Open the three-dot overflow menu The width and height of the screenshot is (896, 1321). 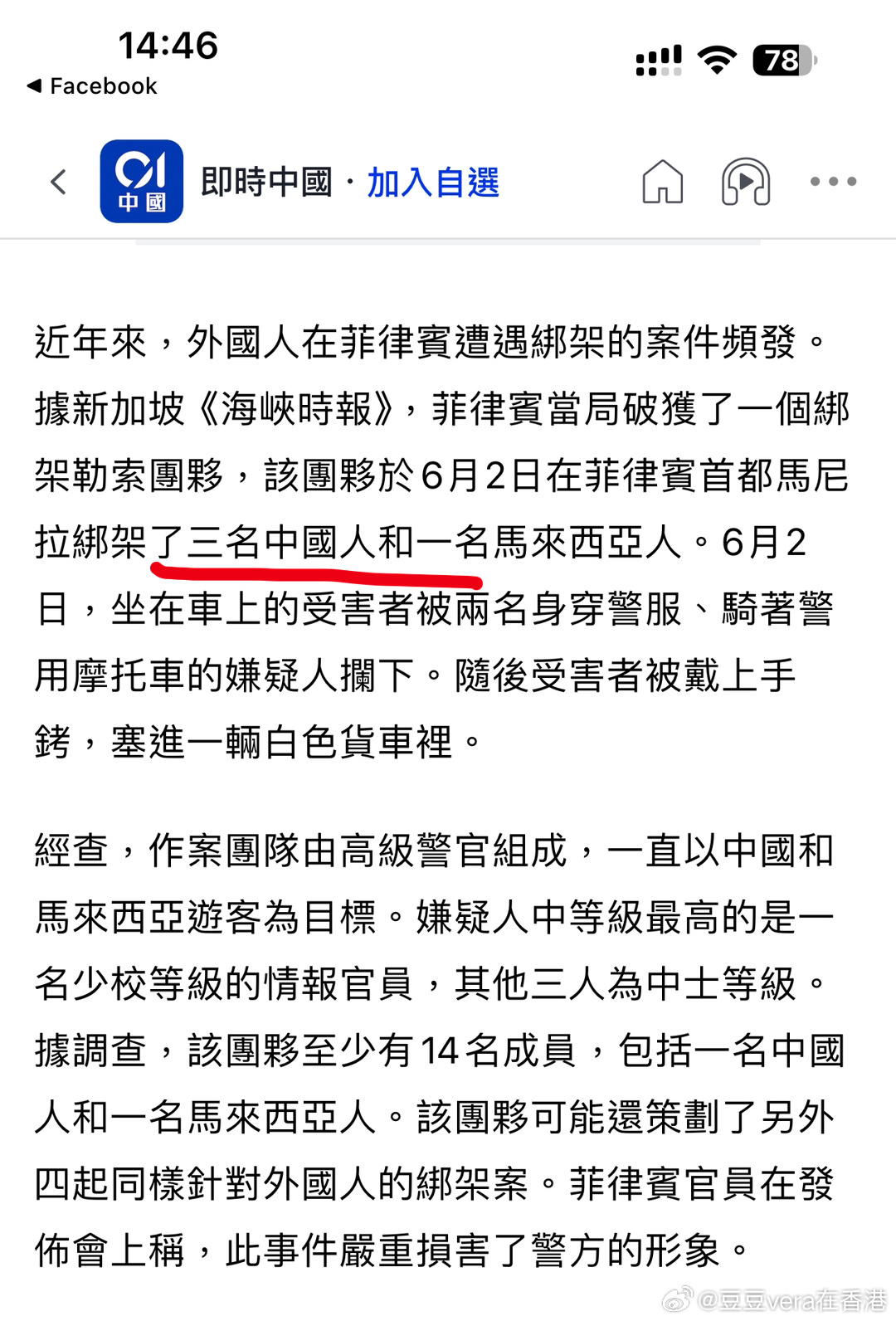(833, 182)
